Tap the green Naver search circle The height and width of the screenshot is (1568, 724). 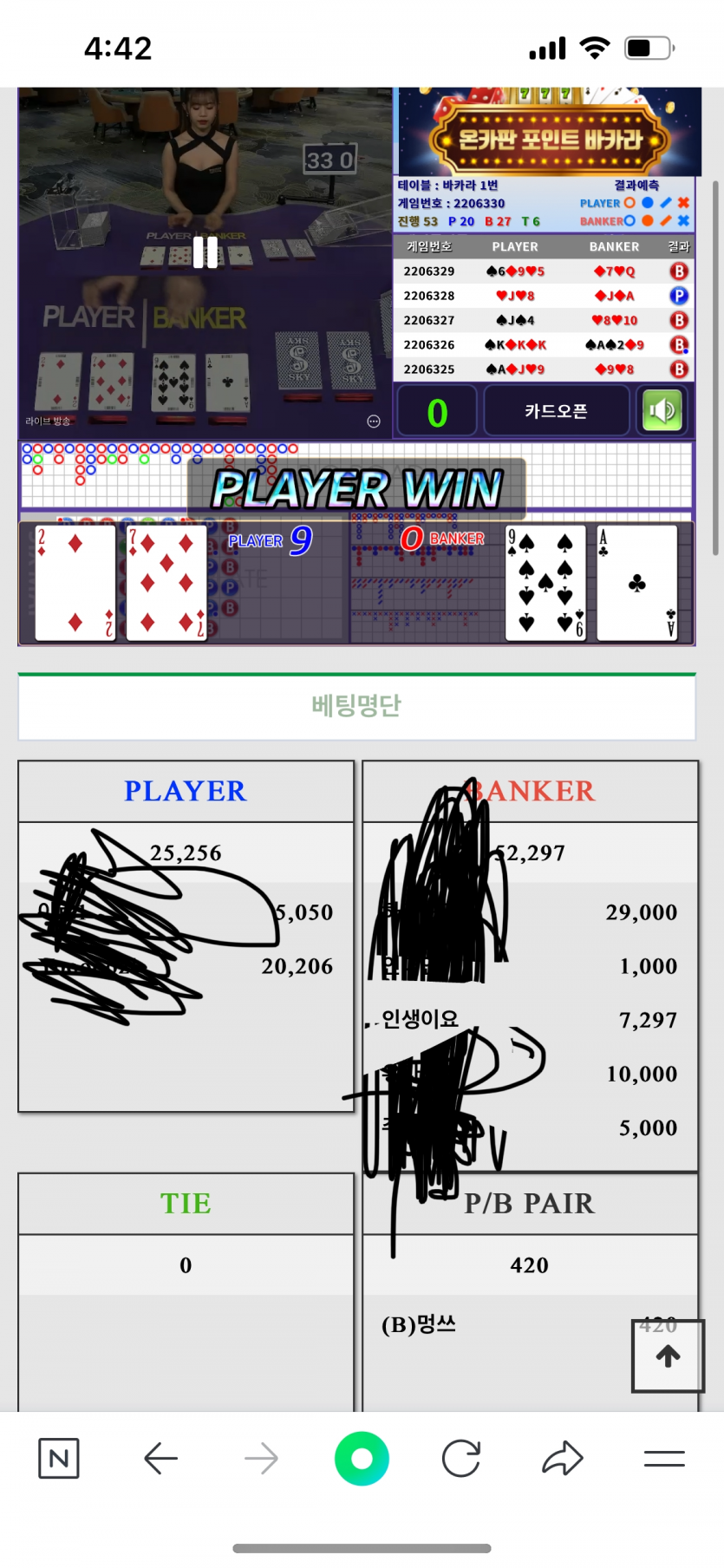(362, 1459)
